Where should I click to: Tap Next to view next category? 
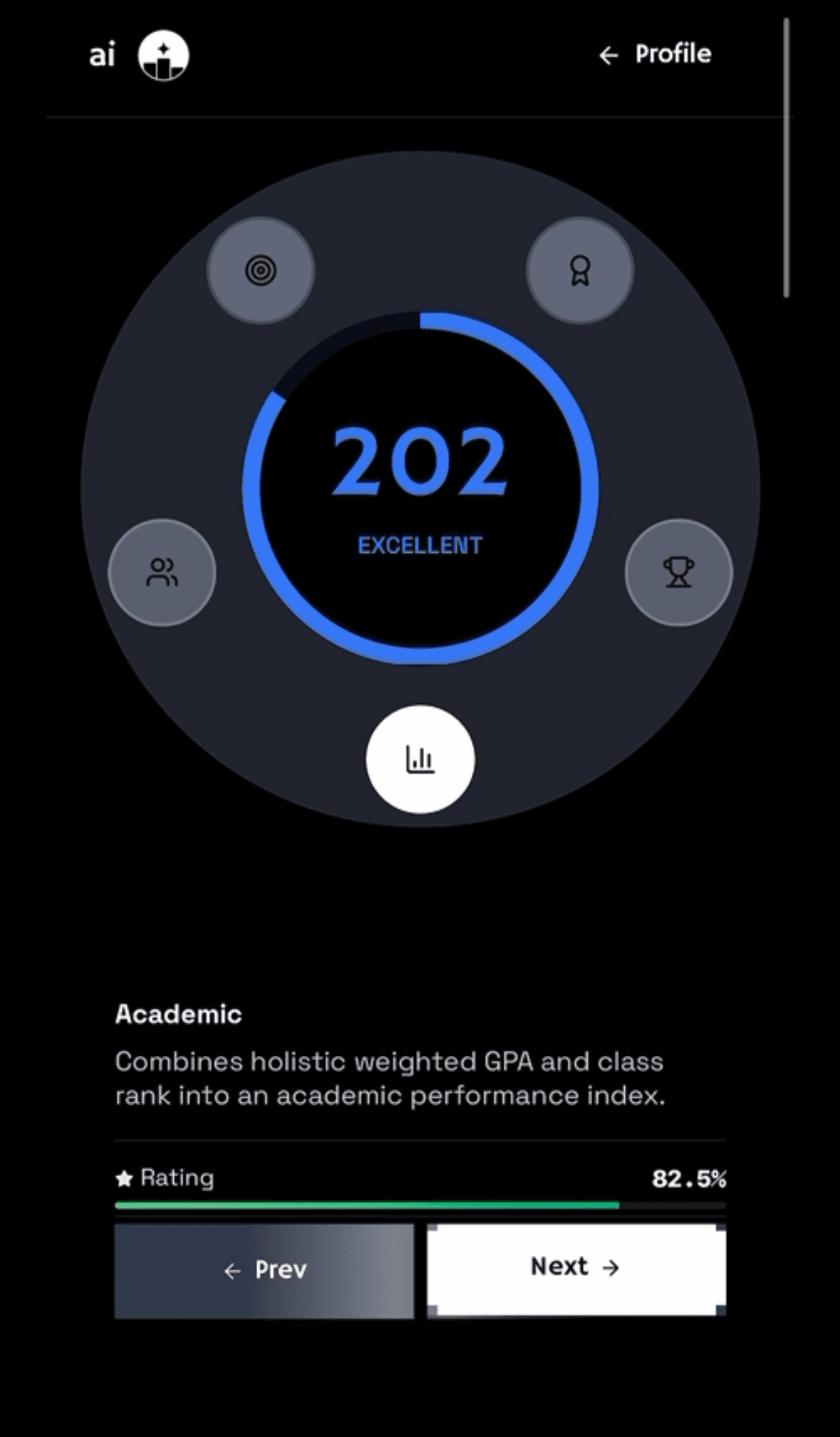coord(576,1267)
